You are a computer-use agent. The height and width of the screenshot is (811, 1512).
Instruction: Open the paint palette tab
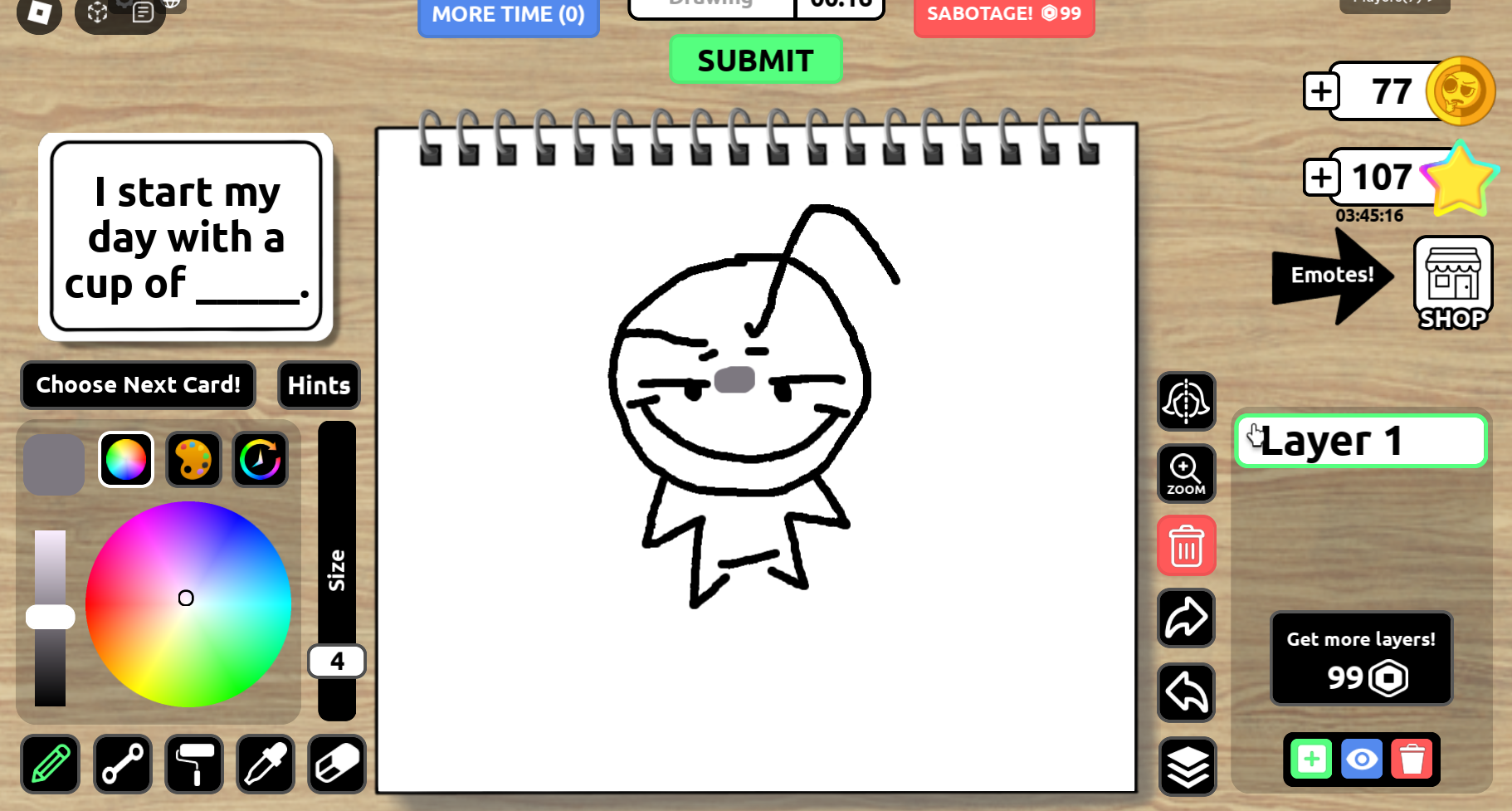point(193,459)
